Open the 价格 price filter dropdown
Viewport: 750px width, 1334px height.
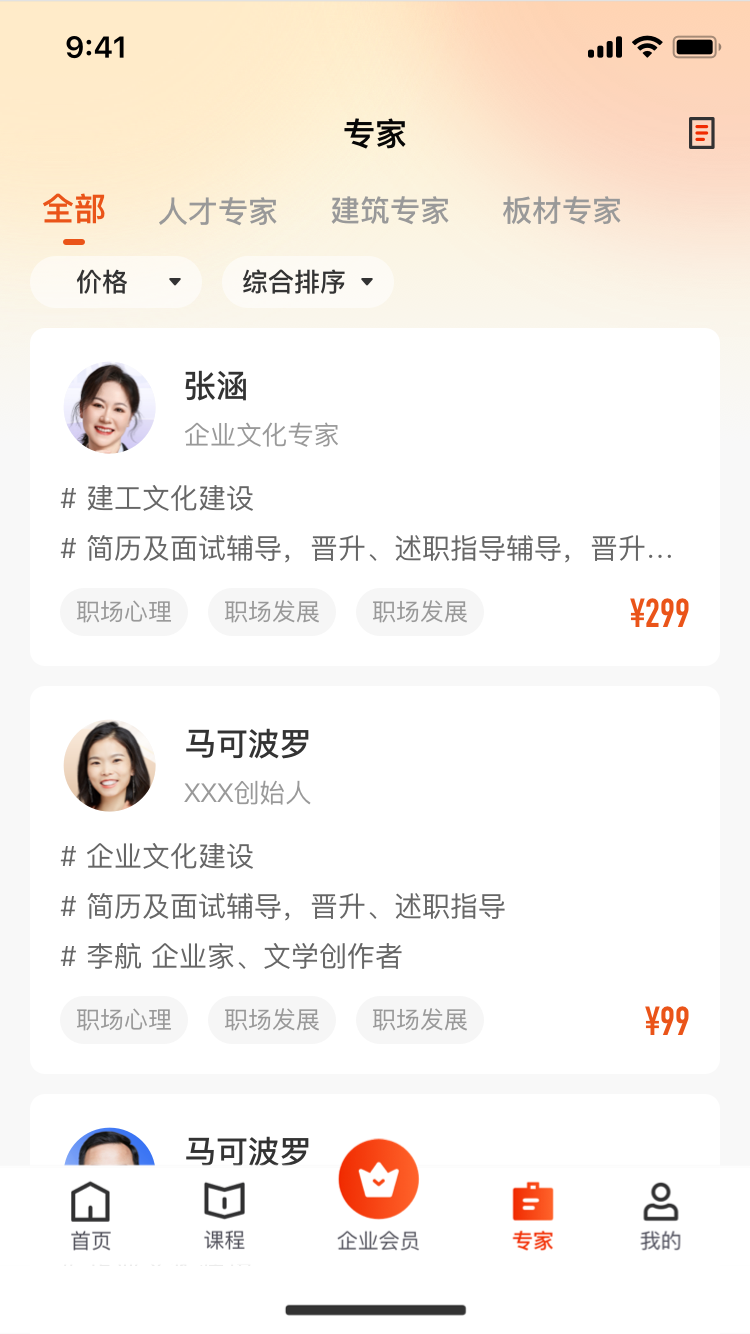click(115, 281)
